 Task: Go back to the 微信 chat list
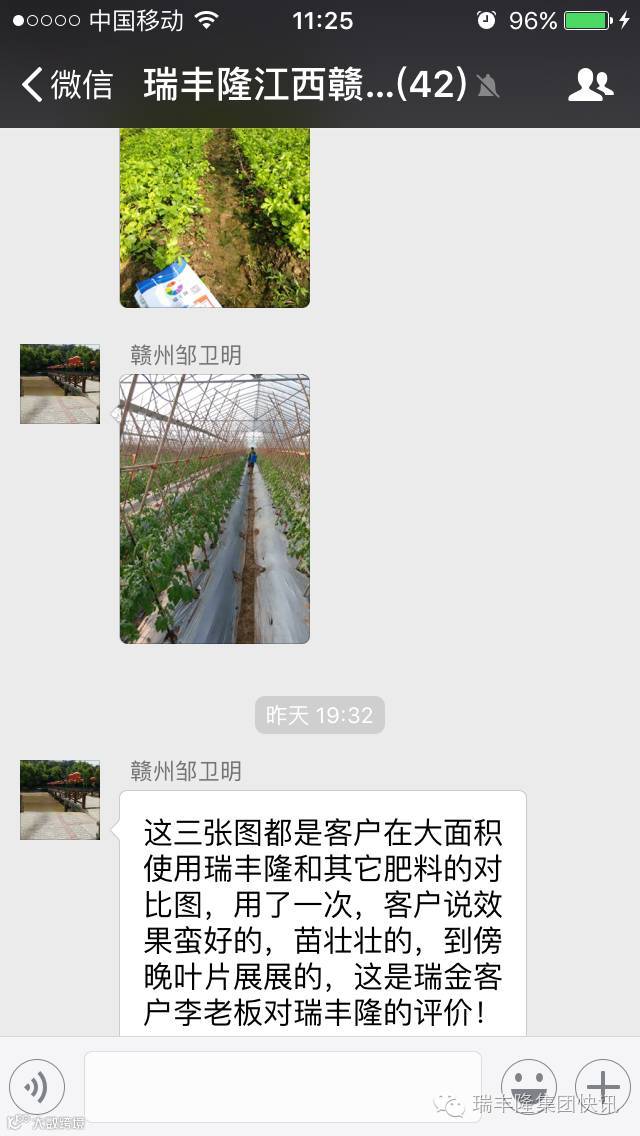coord(66,85)
